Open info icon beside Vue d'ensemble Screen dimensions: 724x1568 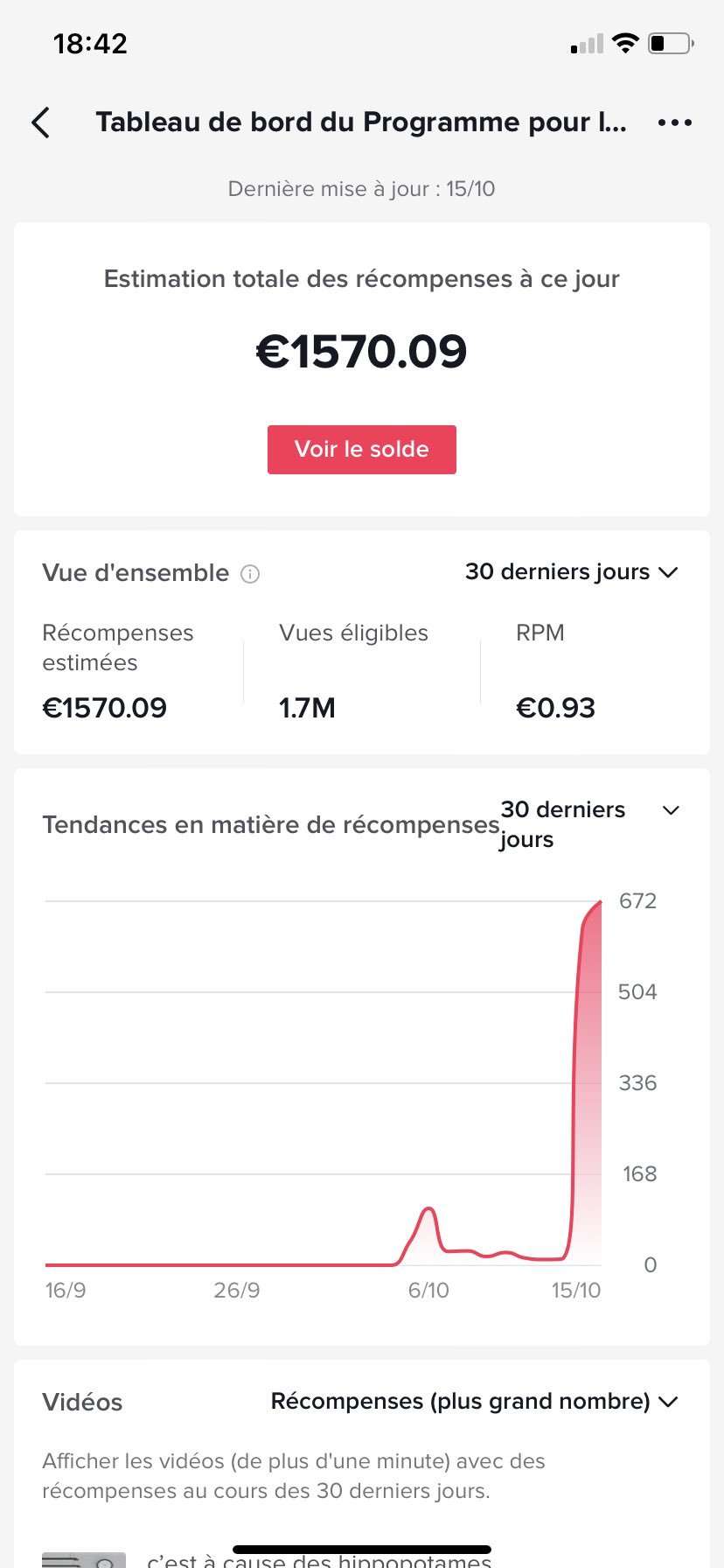[x=250, y=574]
